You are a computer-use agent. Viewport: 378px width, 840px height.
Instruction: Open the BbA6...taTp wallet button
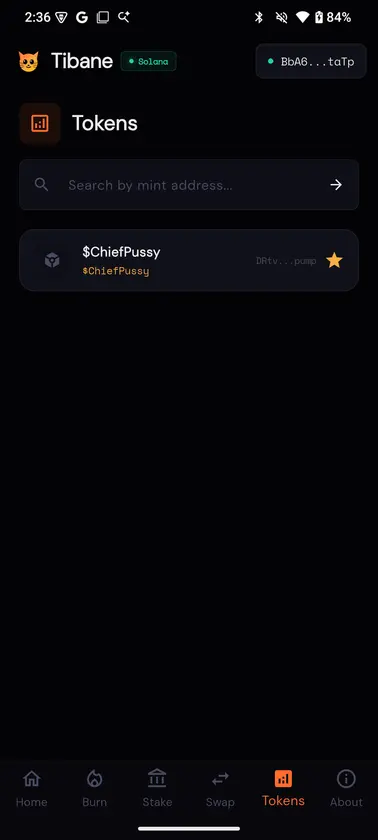tap(311, 62)
